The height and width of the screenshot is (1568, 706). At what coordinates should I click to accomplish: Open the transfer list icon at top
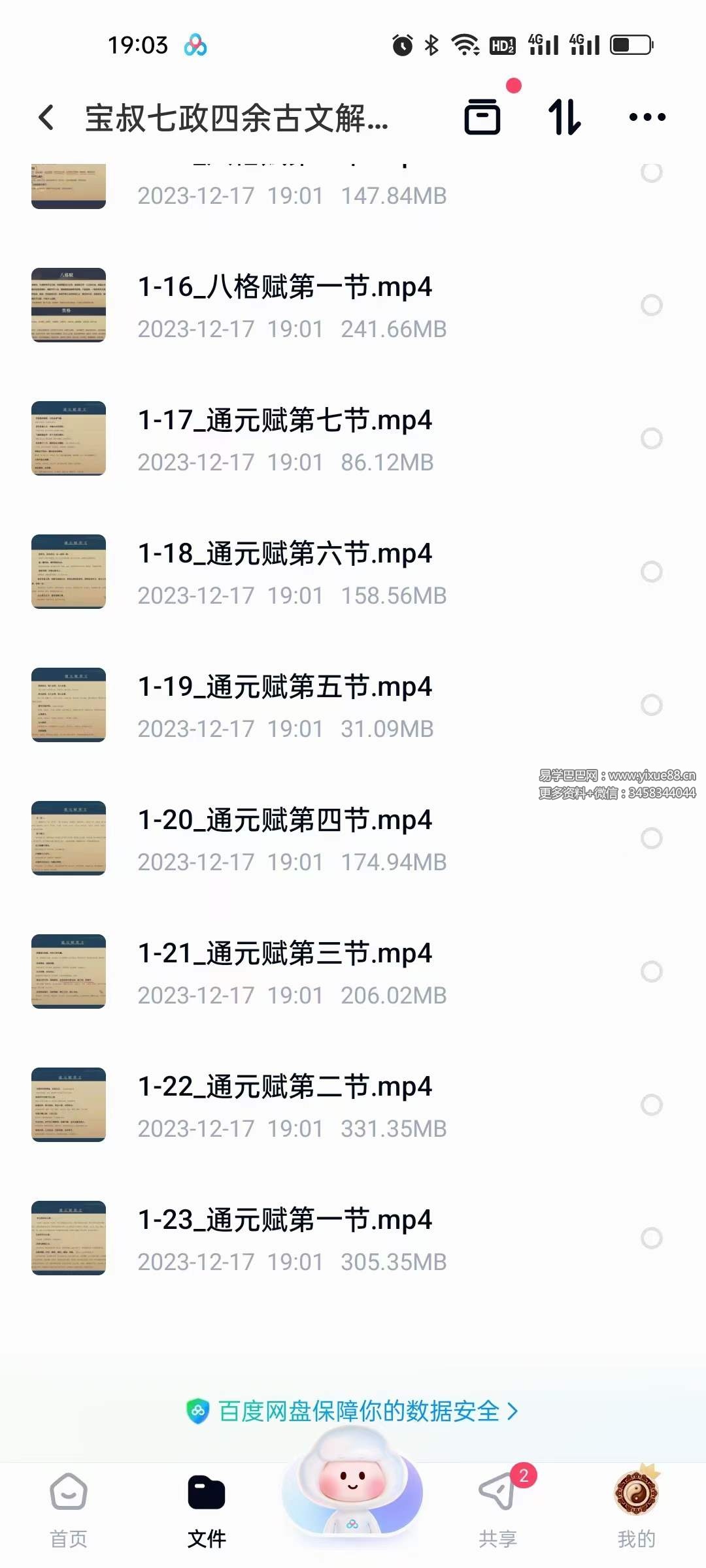(484, 118)
